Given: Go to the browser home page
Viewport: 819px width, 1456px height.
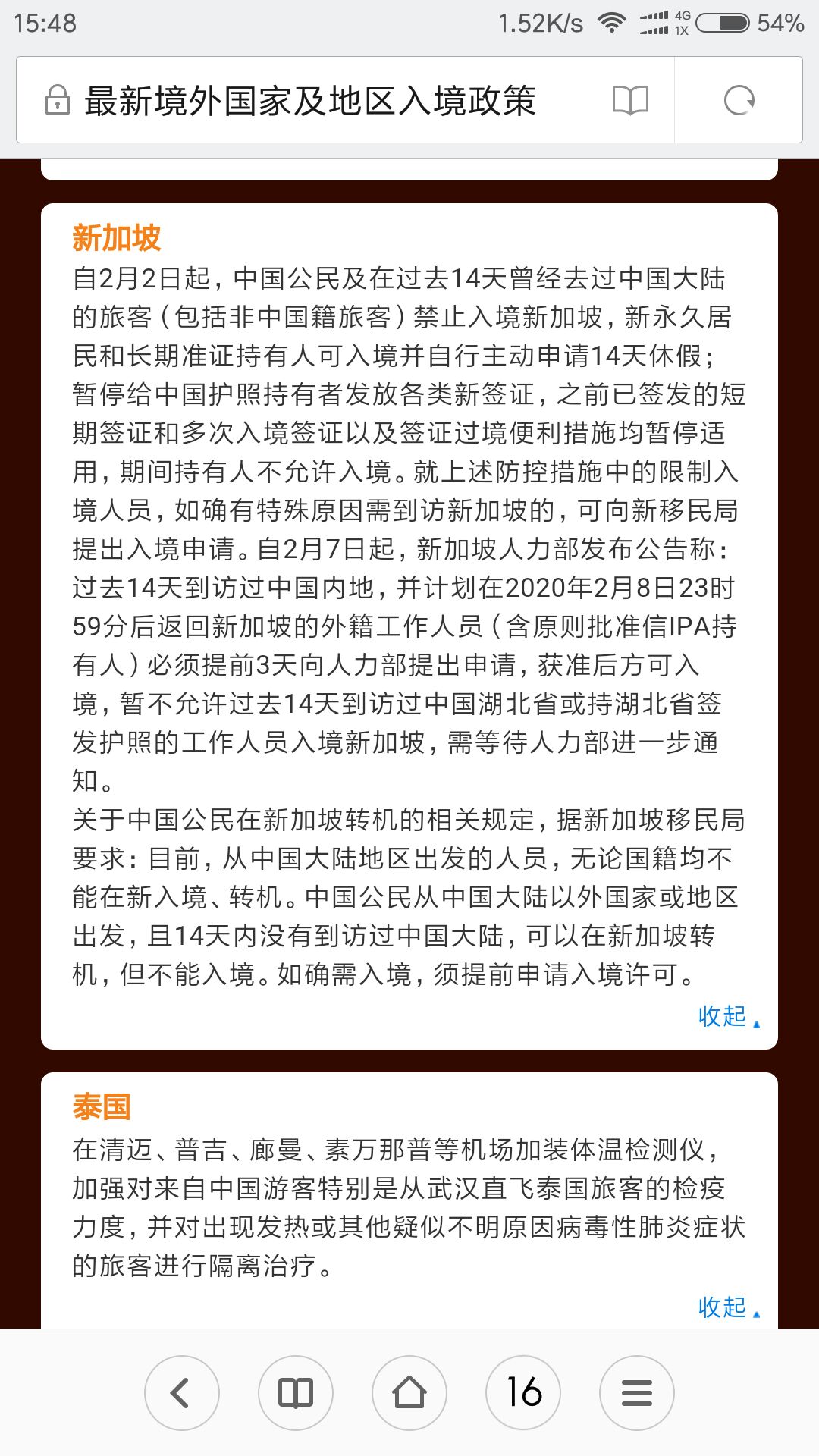Looking at the screenshot, I should click(409, 1393).
